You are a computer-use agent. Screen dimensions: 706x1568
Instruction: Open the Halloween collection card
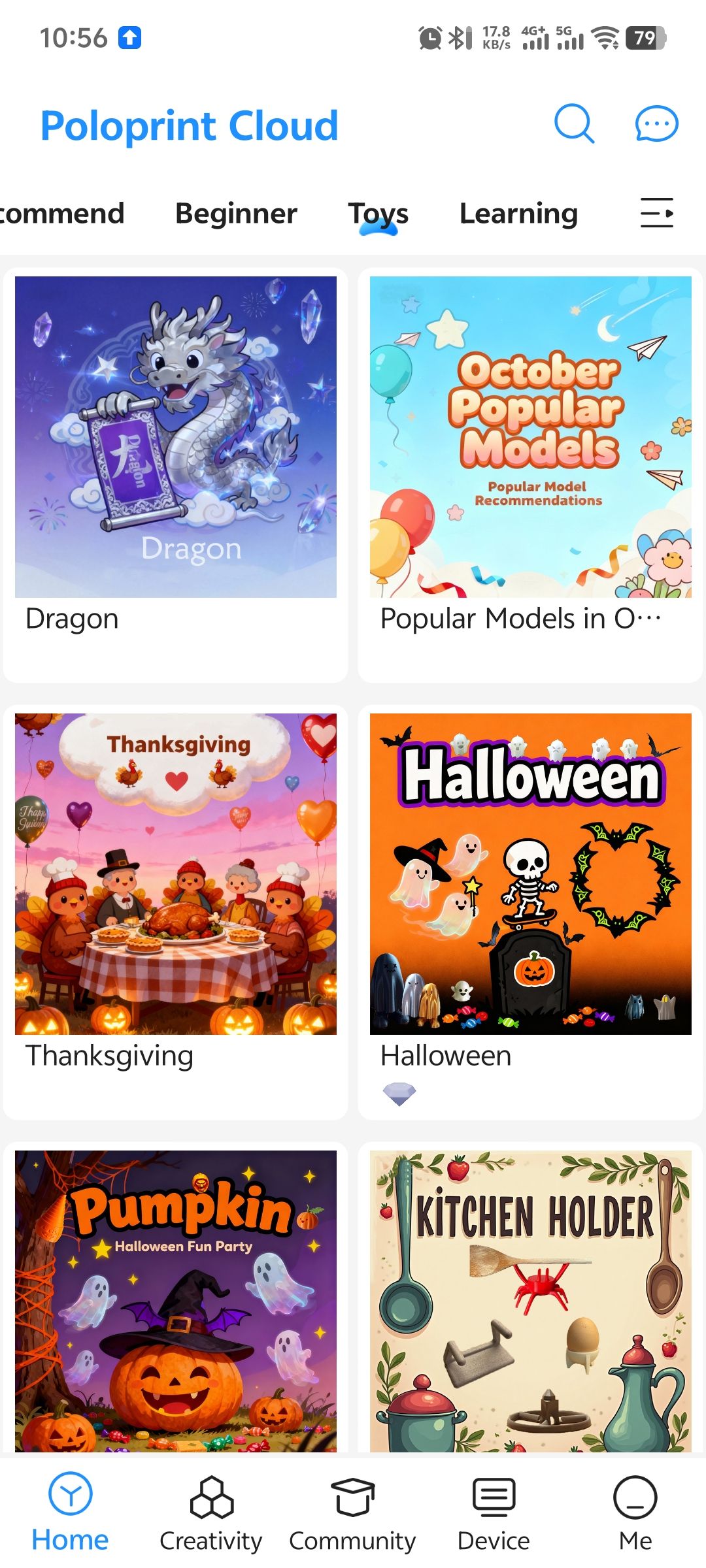click(530, 895)
